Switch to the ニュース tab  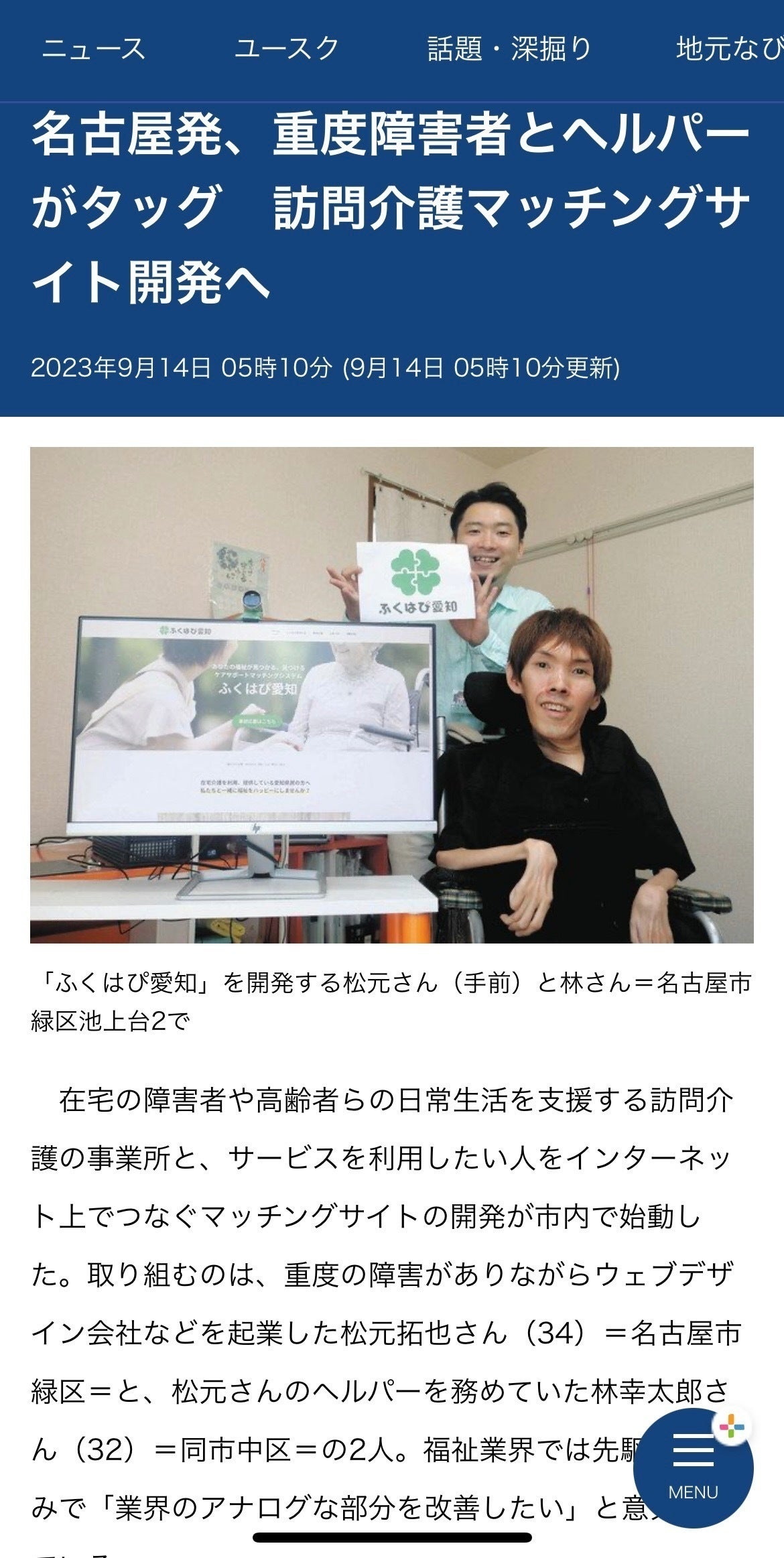[94, 48]
